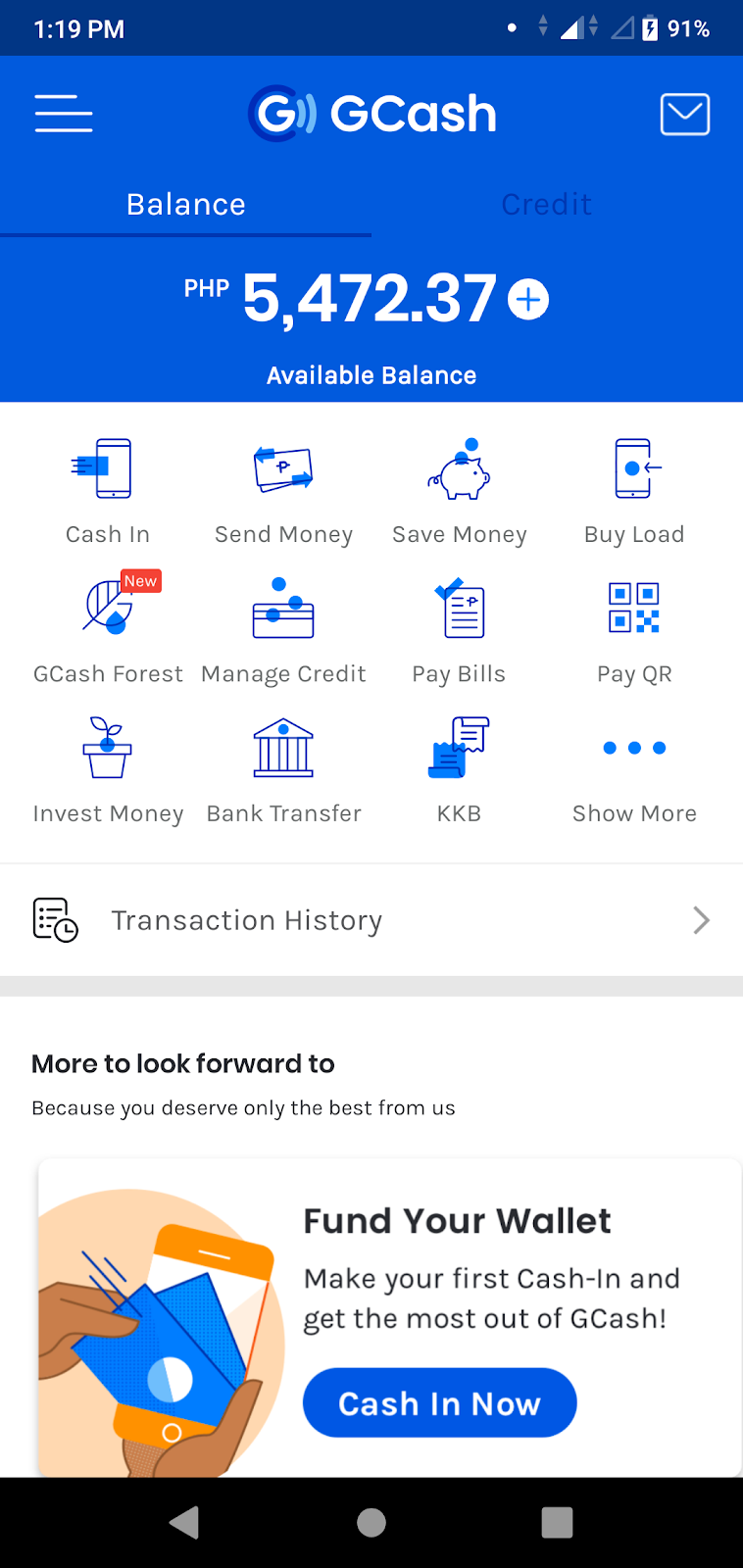Image resolution: width=743 pixels, height=1568 pixels.
Task: Reveal more services via Show More
Action: [x=634, y=766]
